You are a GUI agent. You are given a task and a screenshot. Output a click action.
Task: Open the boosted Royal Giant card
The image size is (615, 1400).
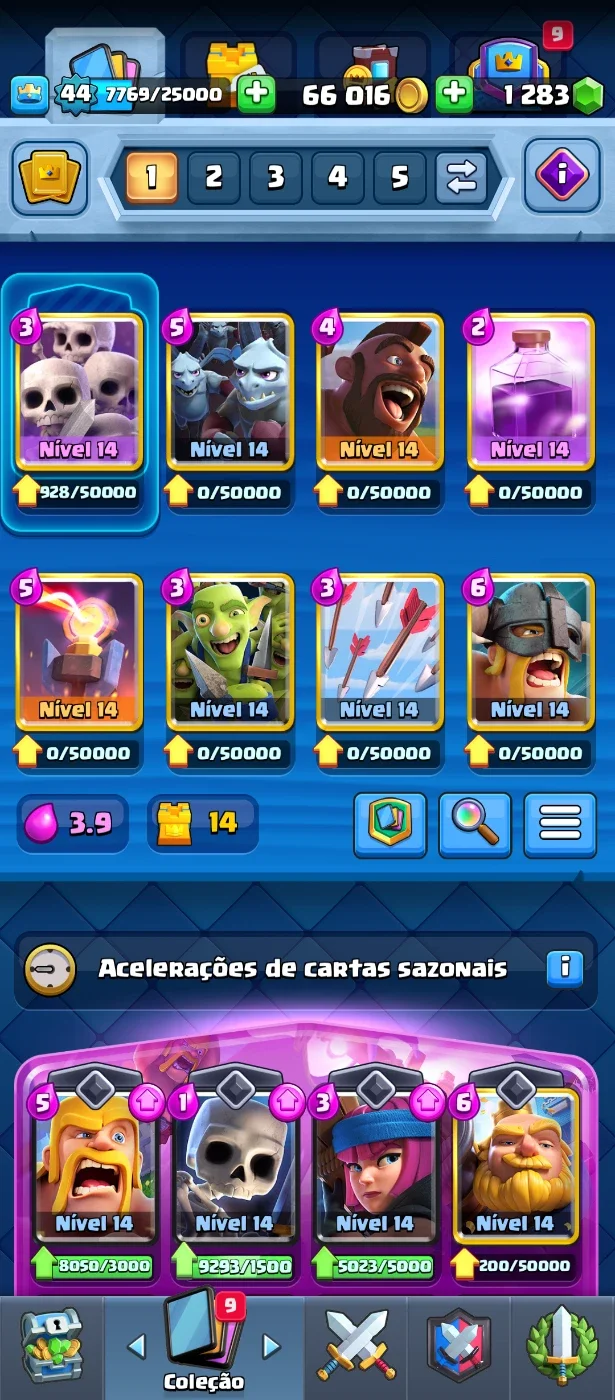coord(515,1166)
